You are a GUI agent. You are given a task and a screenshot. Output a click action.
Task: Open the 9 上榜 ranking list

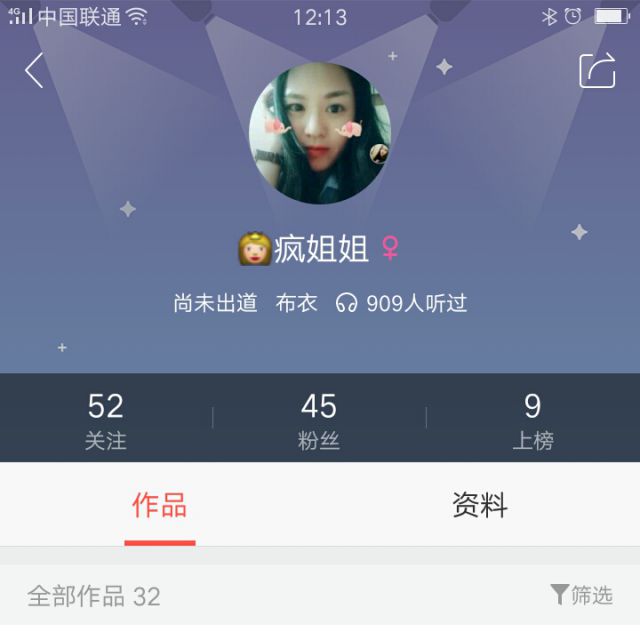pos(532,419)
